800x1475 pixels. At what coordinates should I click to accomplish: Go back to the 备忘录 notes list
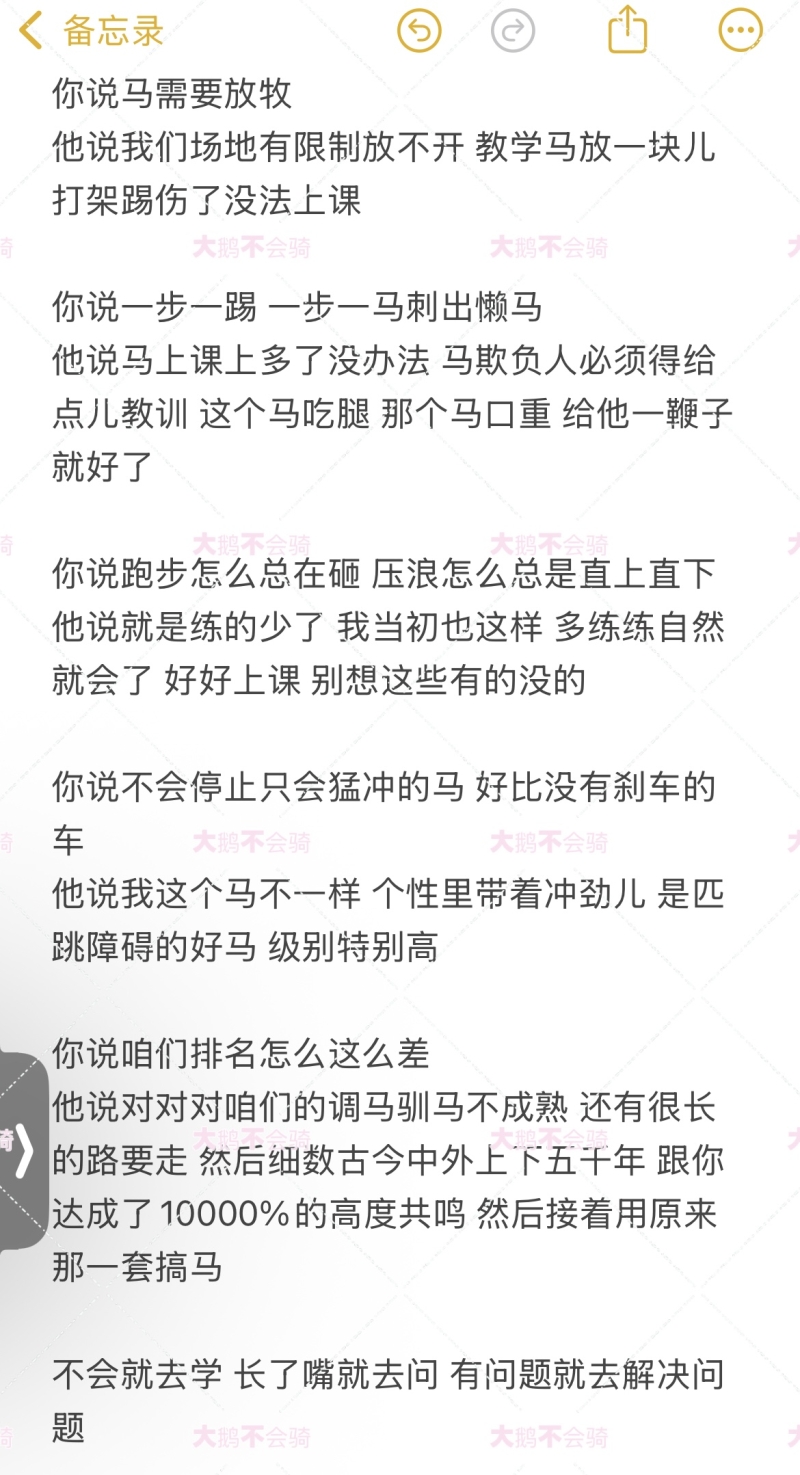[x=92, y=31]
